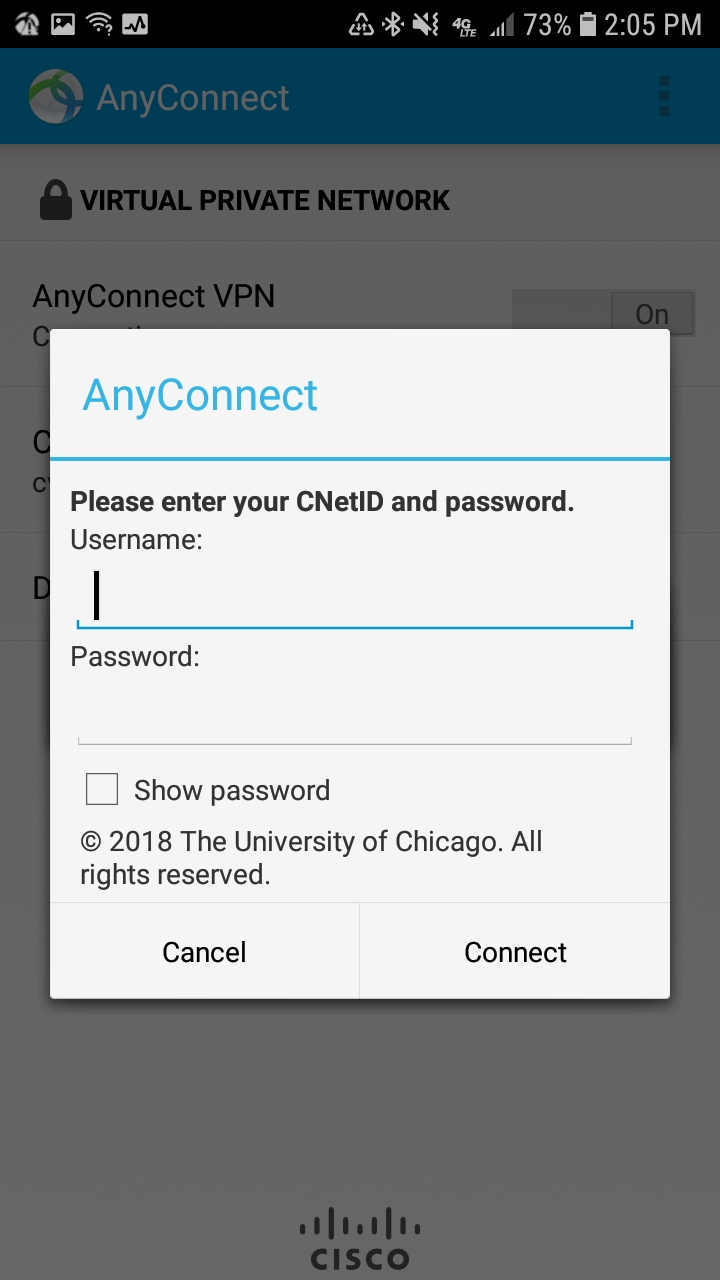Select the Virtual Private Network section header
This screenshot has width=720, height=1280.
coord(263,199)
